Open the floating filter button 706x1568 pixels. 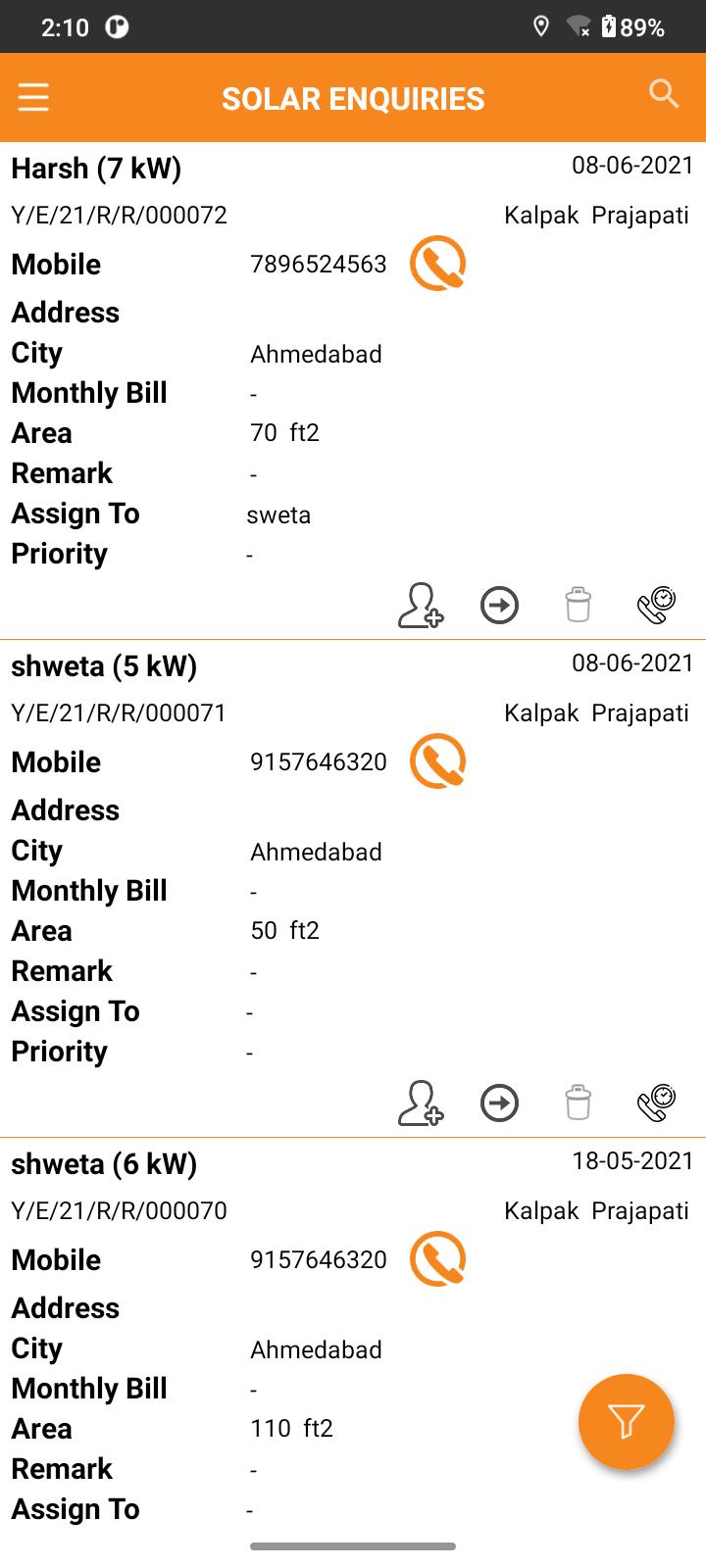pyautogui.click(x=627, y=1422)
